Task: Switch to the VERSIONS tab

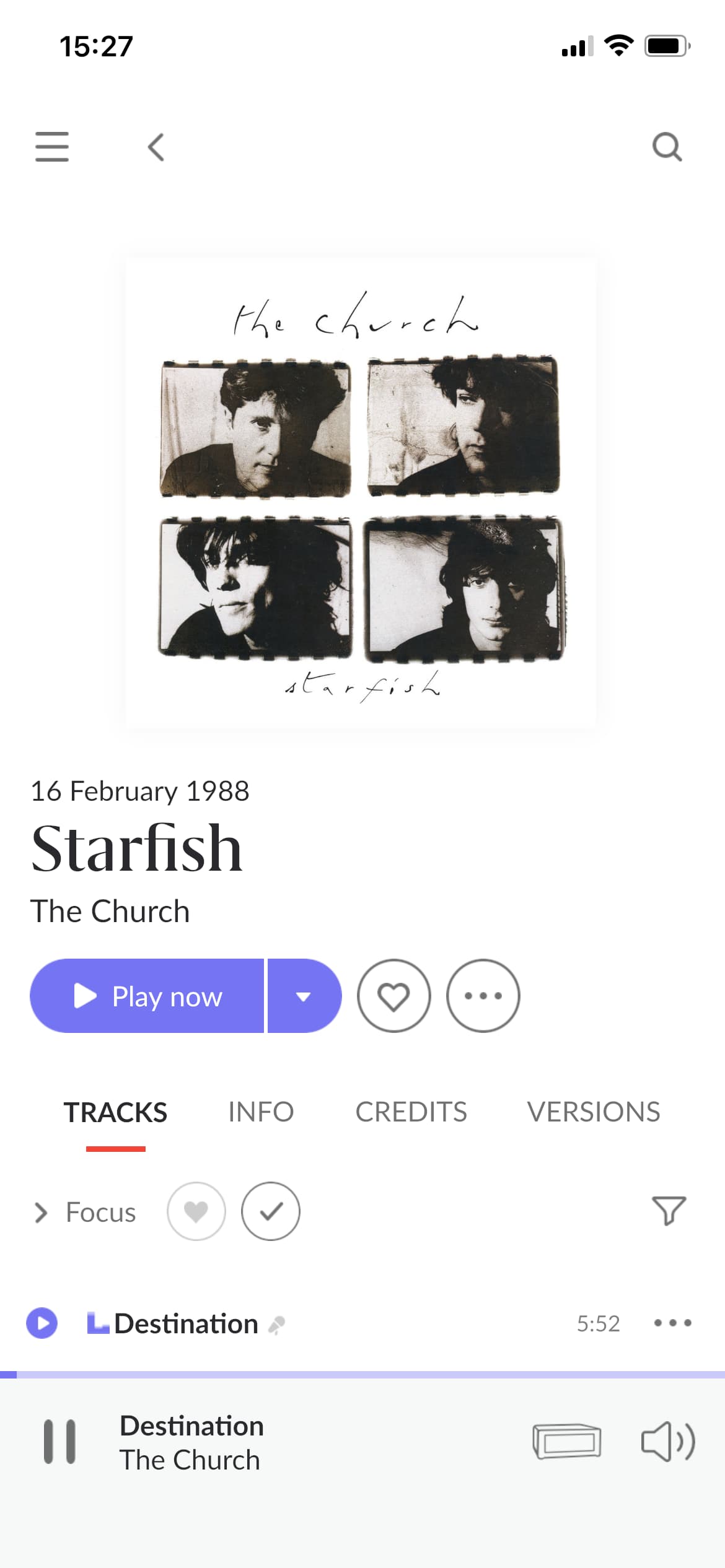Action: tap(594, 1112)
